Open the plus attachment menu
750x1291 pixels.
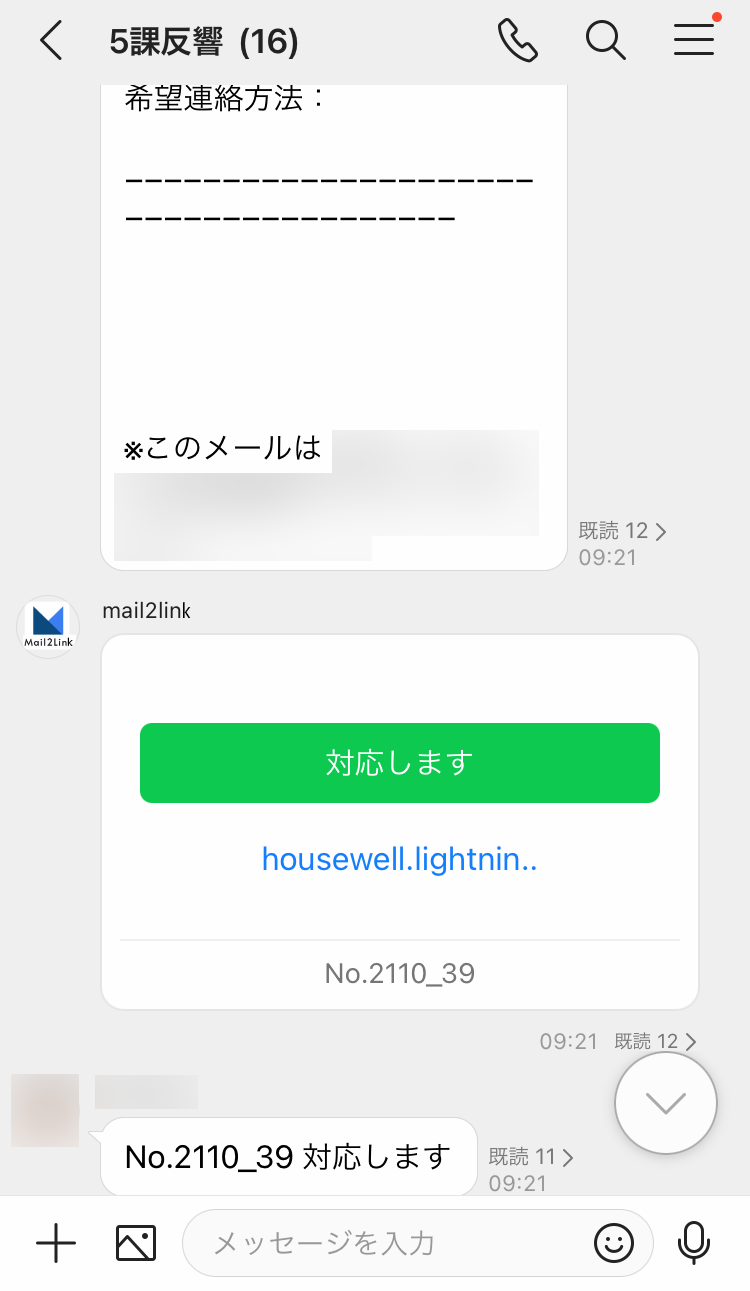[x=56, y=1243]
